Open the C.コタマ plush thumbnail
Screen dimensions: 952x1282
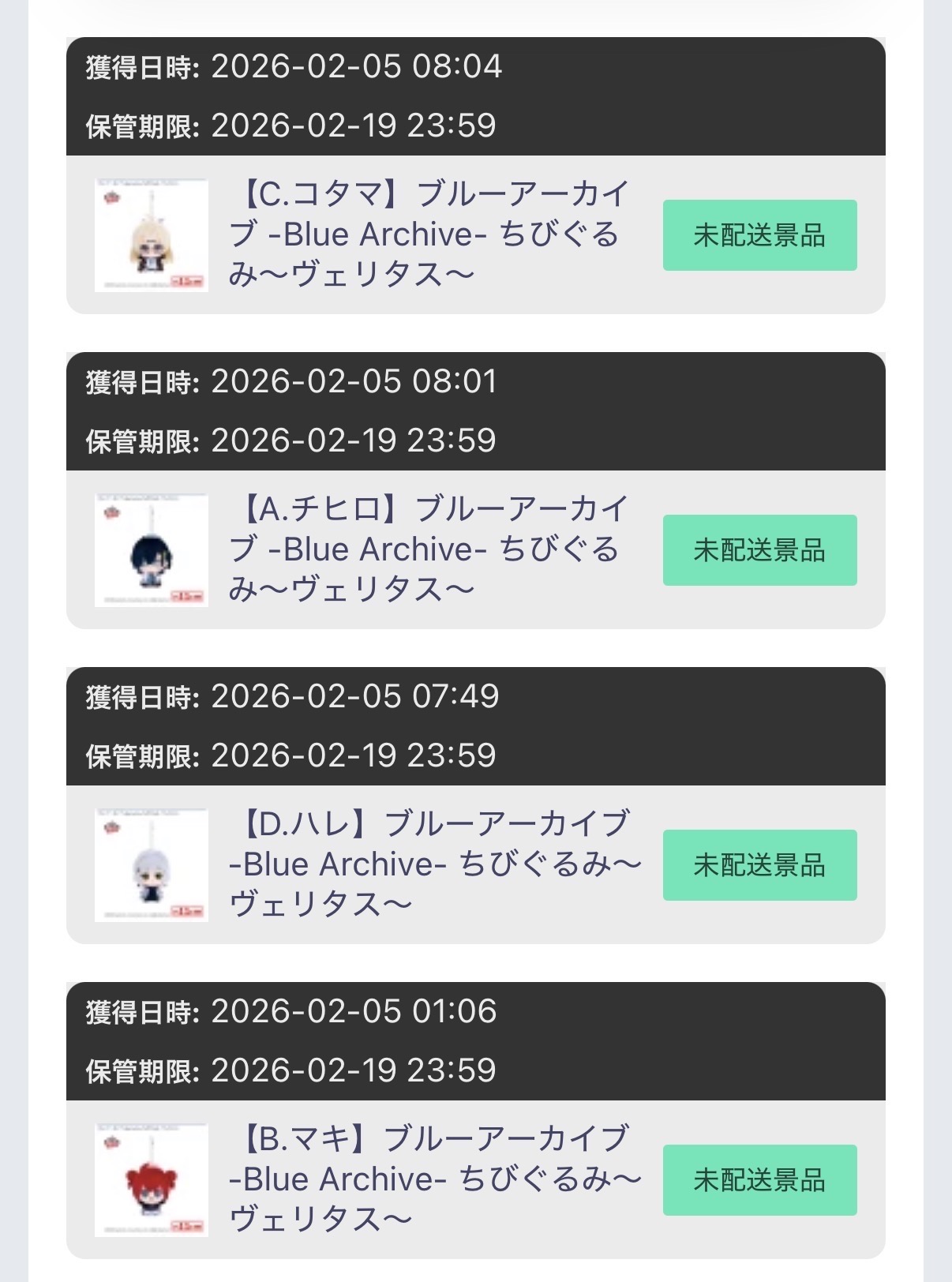(152, 235)
